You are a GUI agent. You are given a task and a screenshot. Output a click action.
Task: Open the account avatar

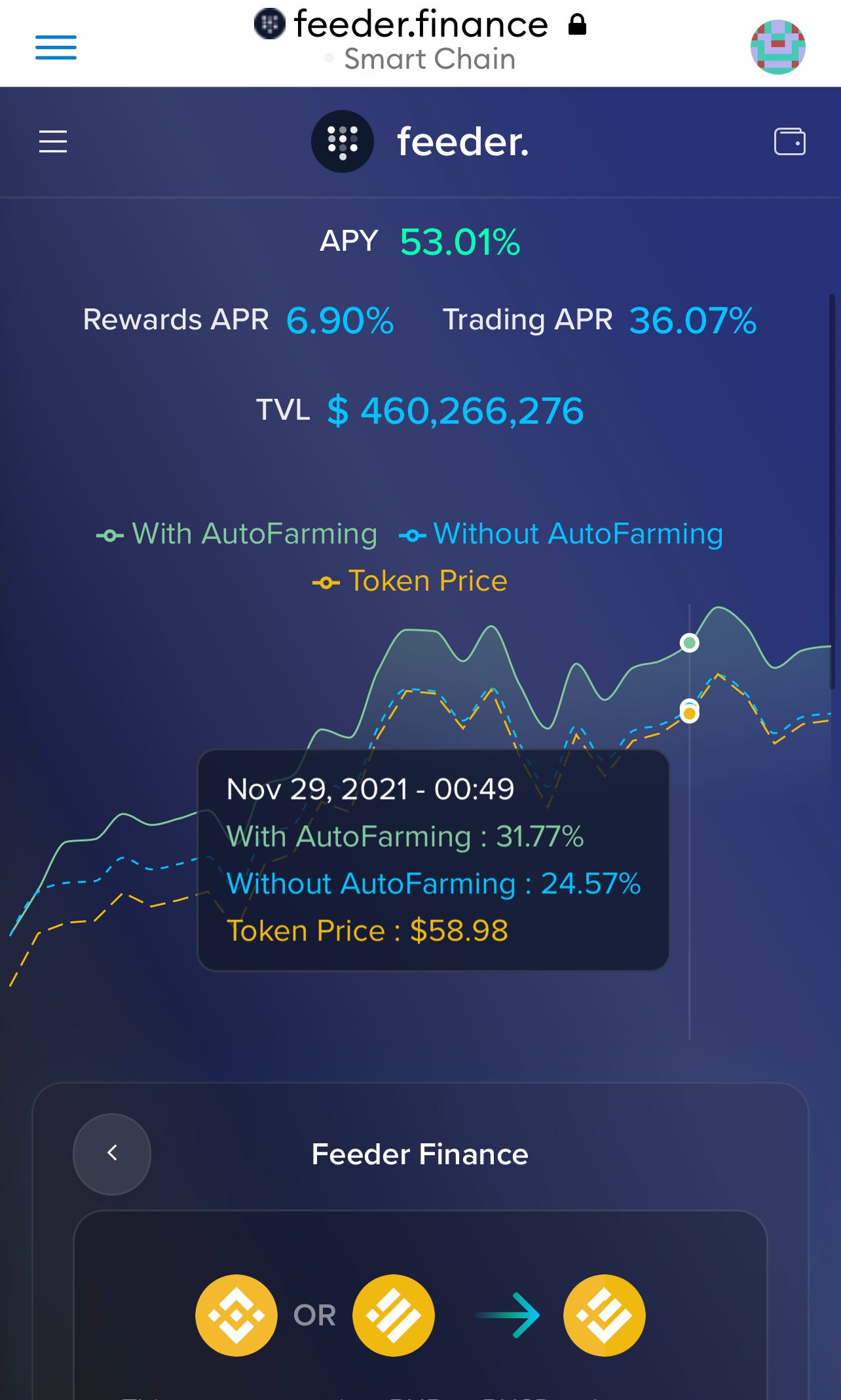[777, 47]
